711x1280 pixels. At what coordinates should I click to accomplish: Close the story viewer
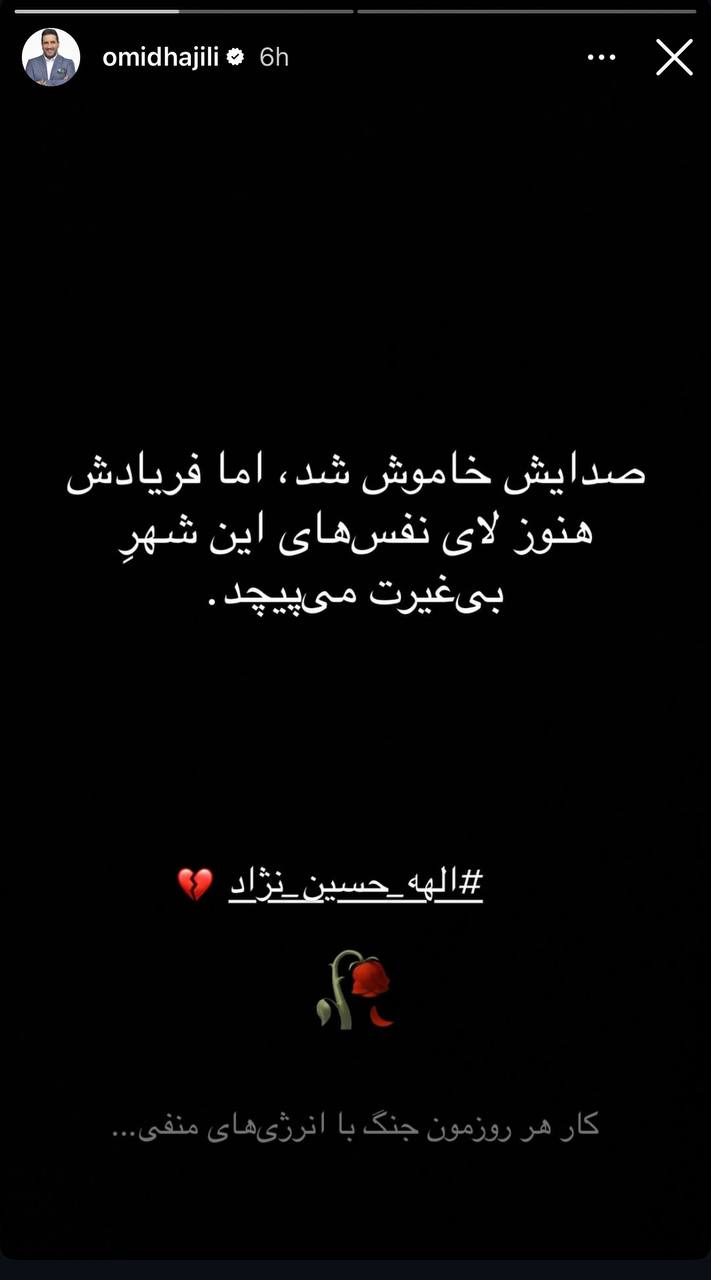pyautogui.click(x=674, y=58)
